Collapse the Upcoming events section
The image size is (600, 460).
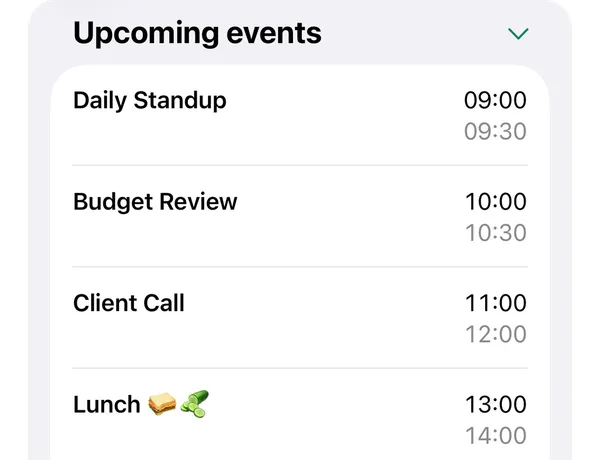517,34
